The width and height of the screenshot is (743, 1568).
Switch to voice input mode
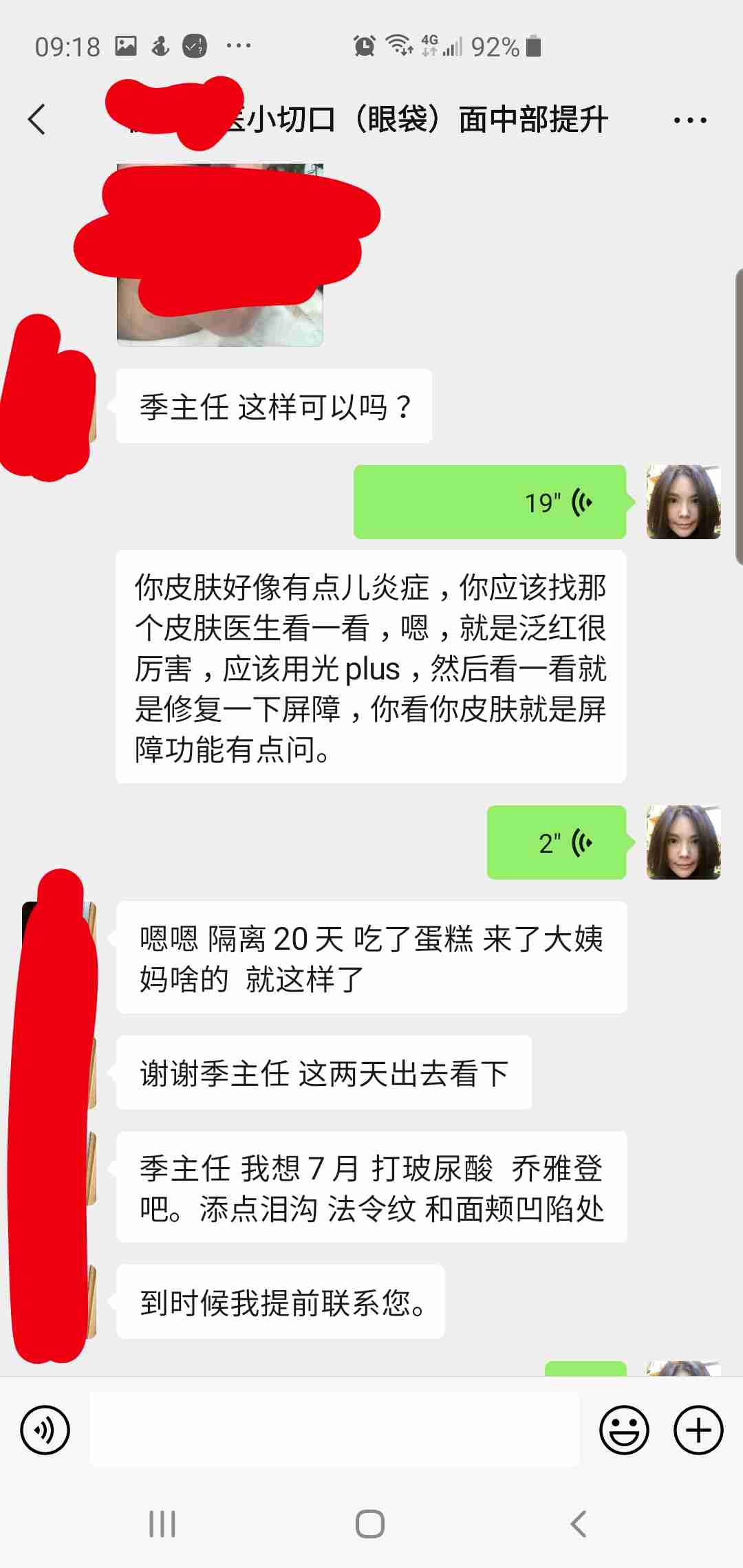[45, 1430]
